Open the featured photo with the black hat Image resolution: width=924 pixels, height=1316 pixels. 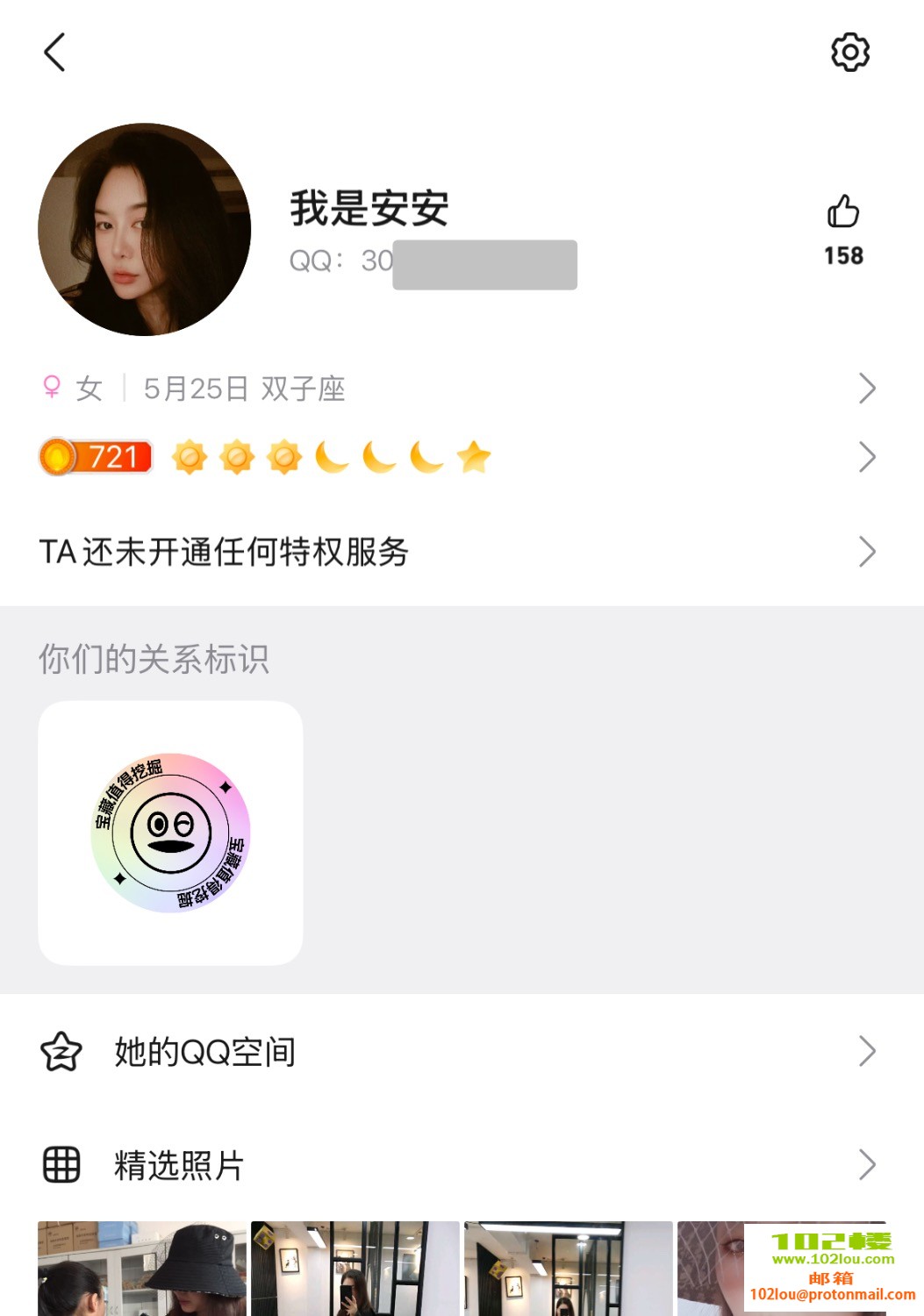(142, 1269)
